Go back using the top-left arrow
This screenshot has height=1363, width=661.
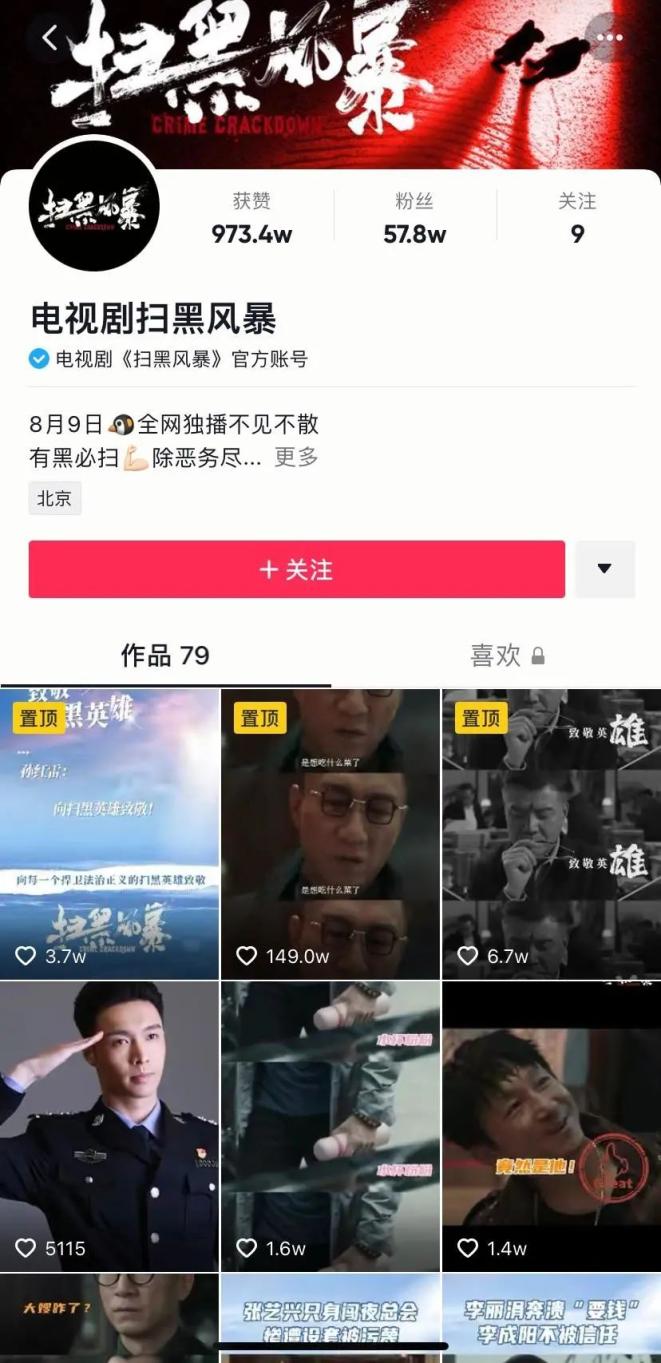[x=50, y=38]
